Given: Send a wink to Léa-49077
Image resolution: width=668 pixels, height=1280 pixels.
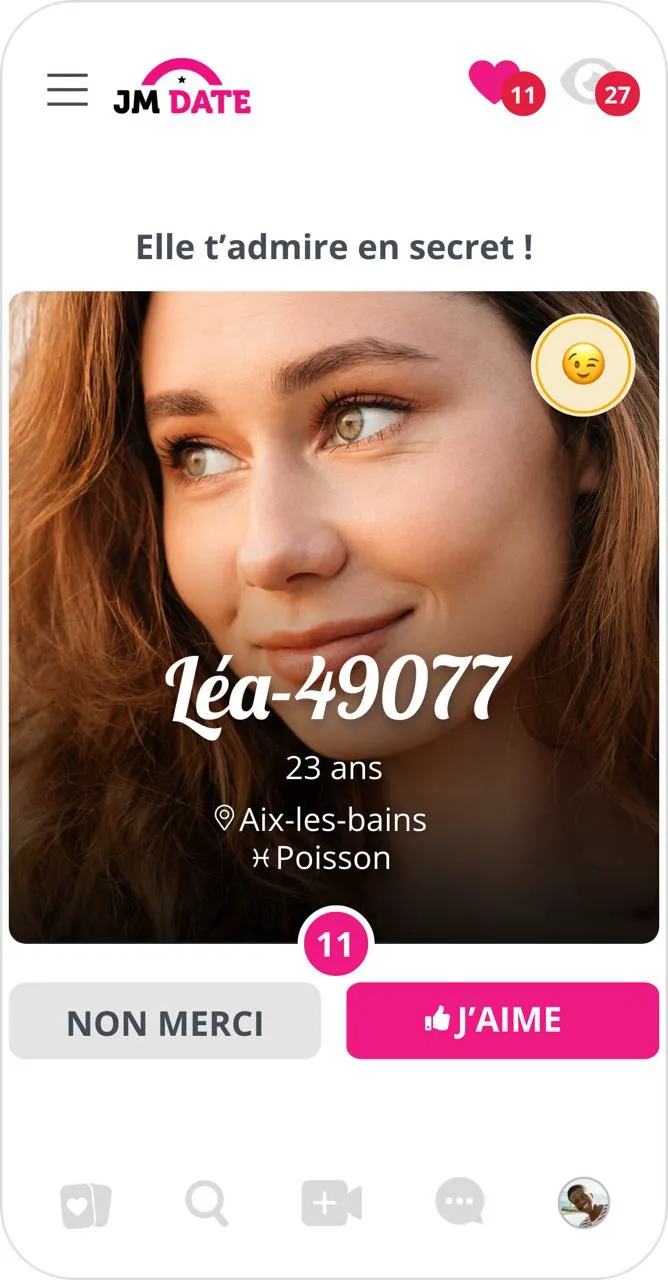Looking at the screenshot, I should (x=583, y=365).
